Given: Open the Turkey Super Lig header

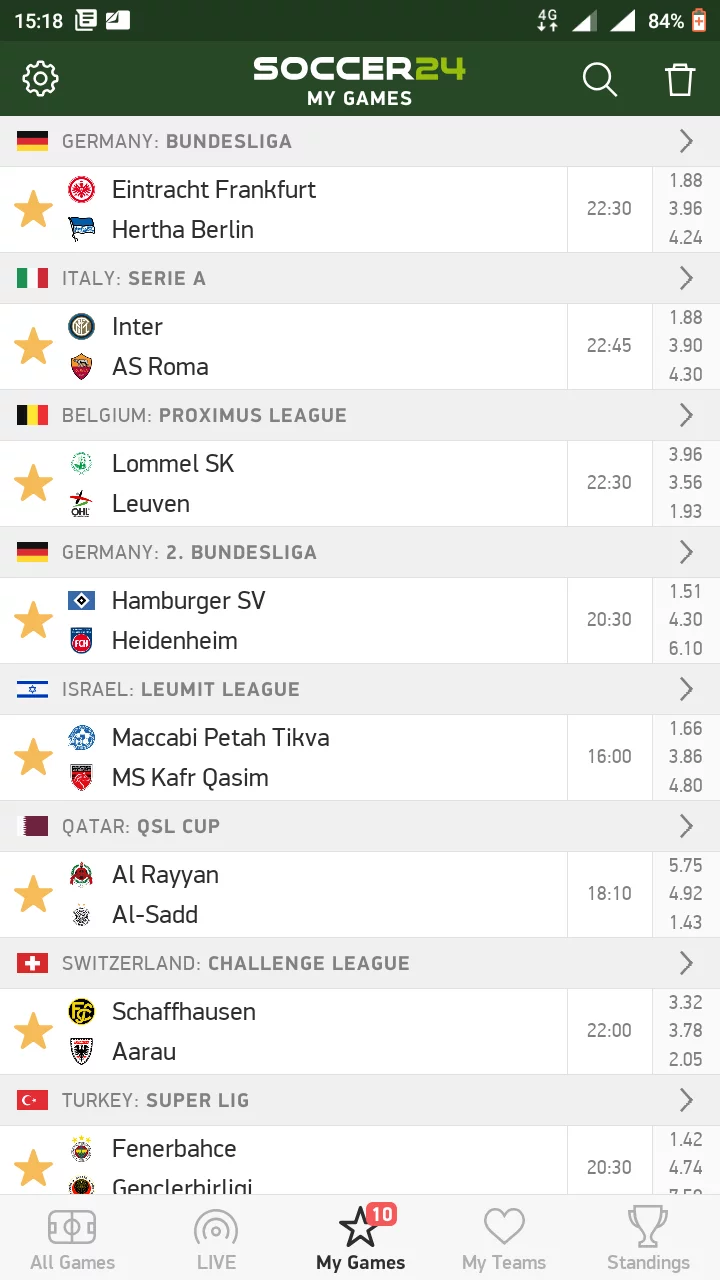Looking at the screenshot, I should click(x=360, y=1100).
